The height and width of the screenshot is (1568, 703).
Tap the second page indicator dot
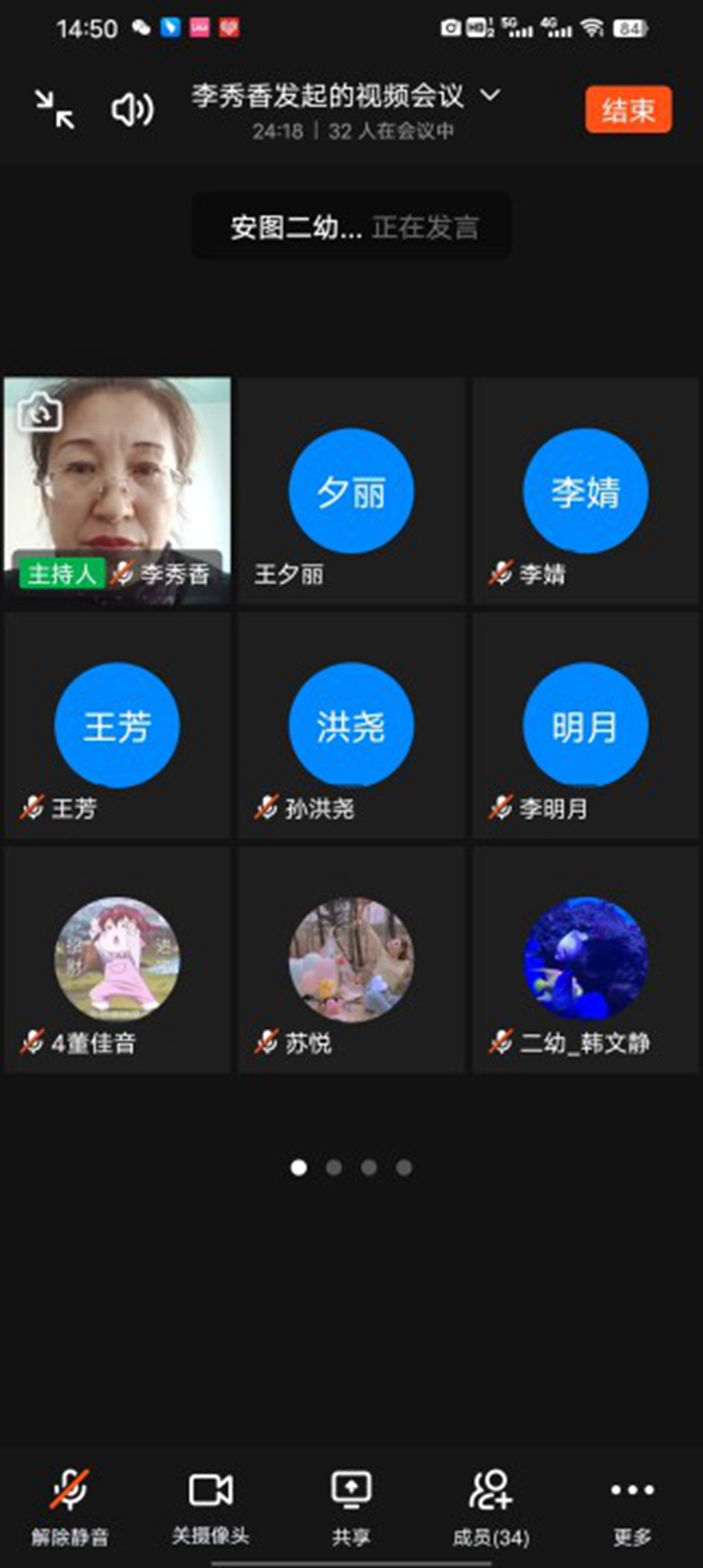[334, 1167]
